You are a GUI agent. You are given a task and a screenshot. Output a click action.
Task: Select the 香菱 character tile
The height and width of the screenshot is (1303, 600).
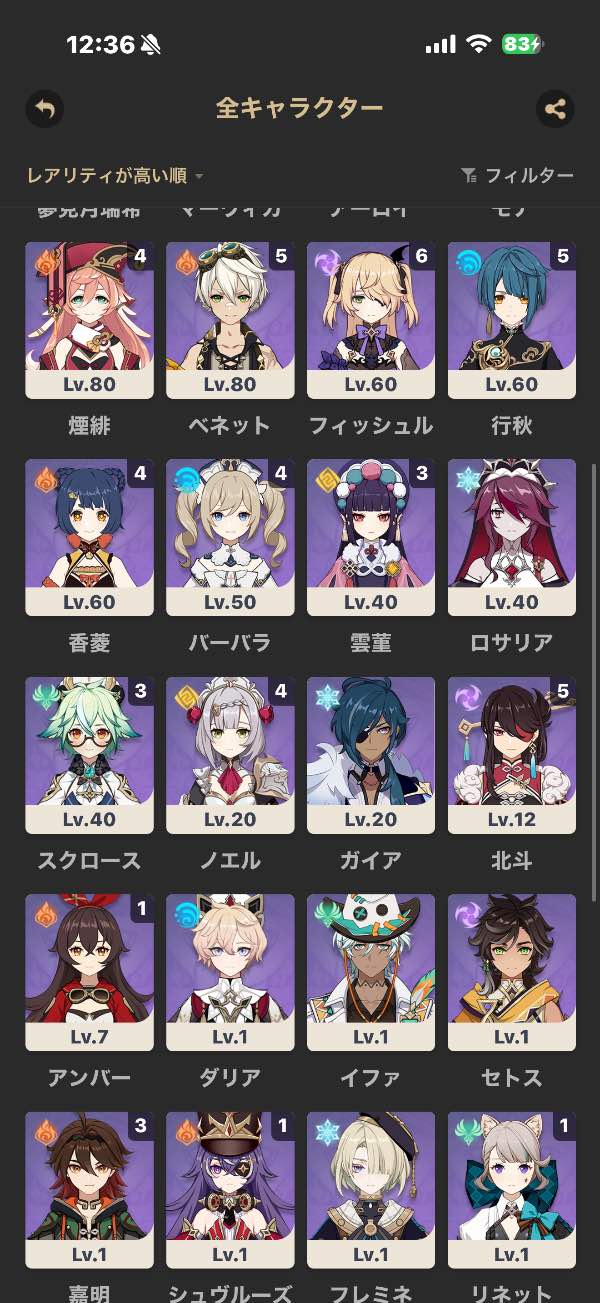coord(89,537)
